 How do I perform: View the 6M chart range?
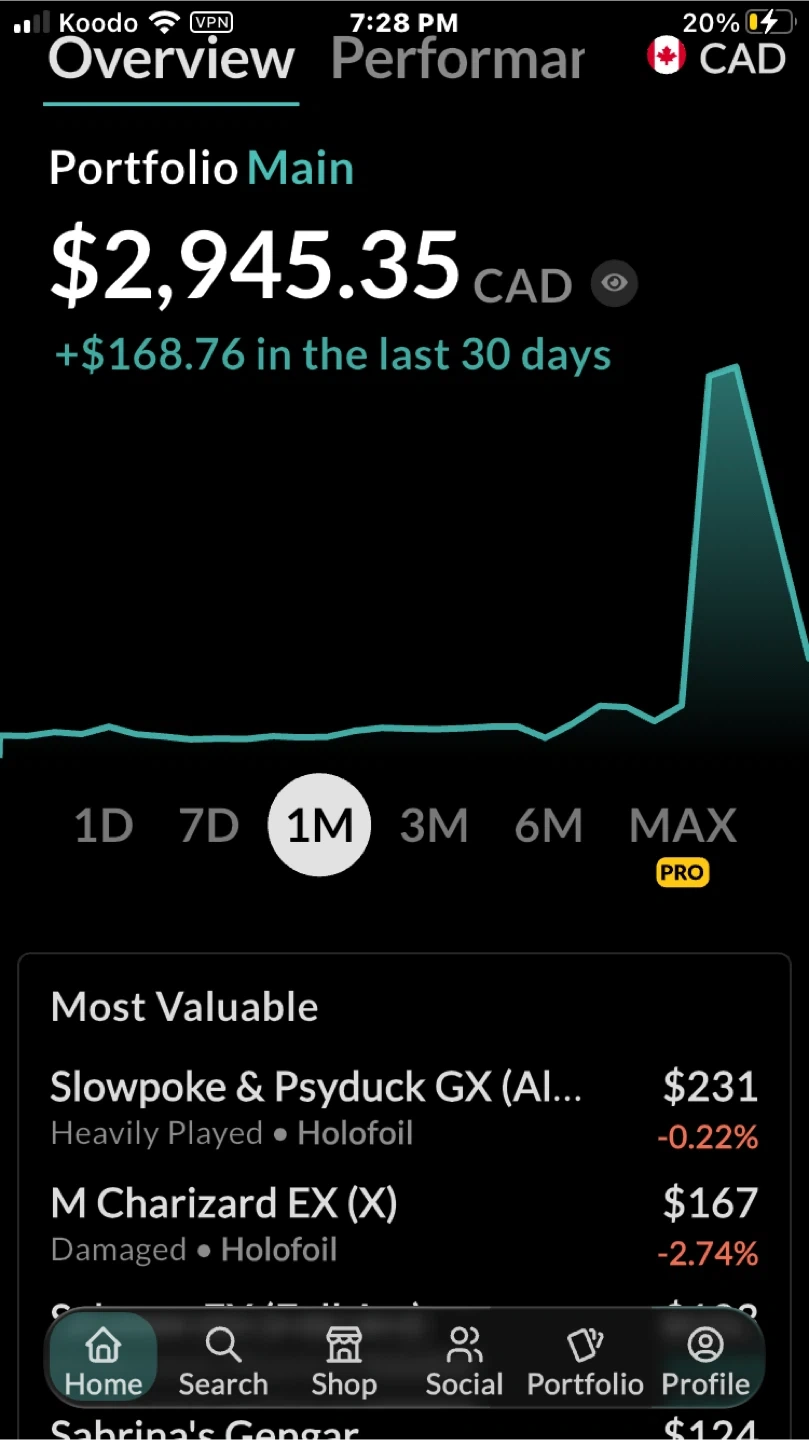point(548,826)
